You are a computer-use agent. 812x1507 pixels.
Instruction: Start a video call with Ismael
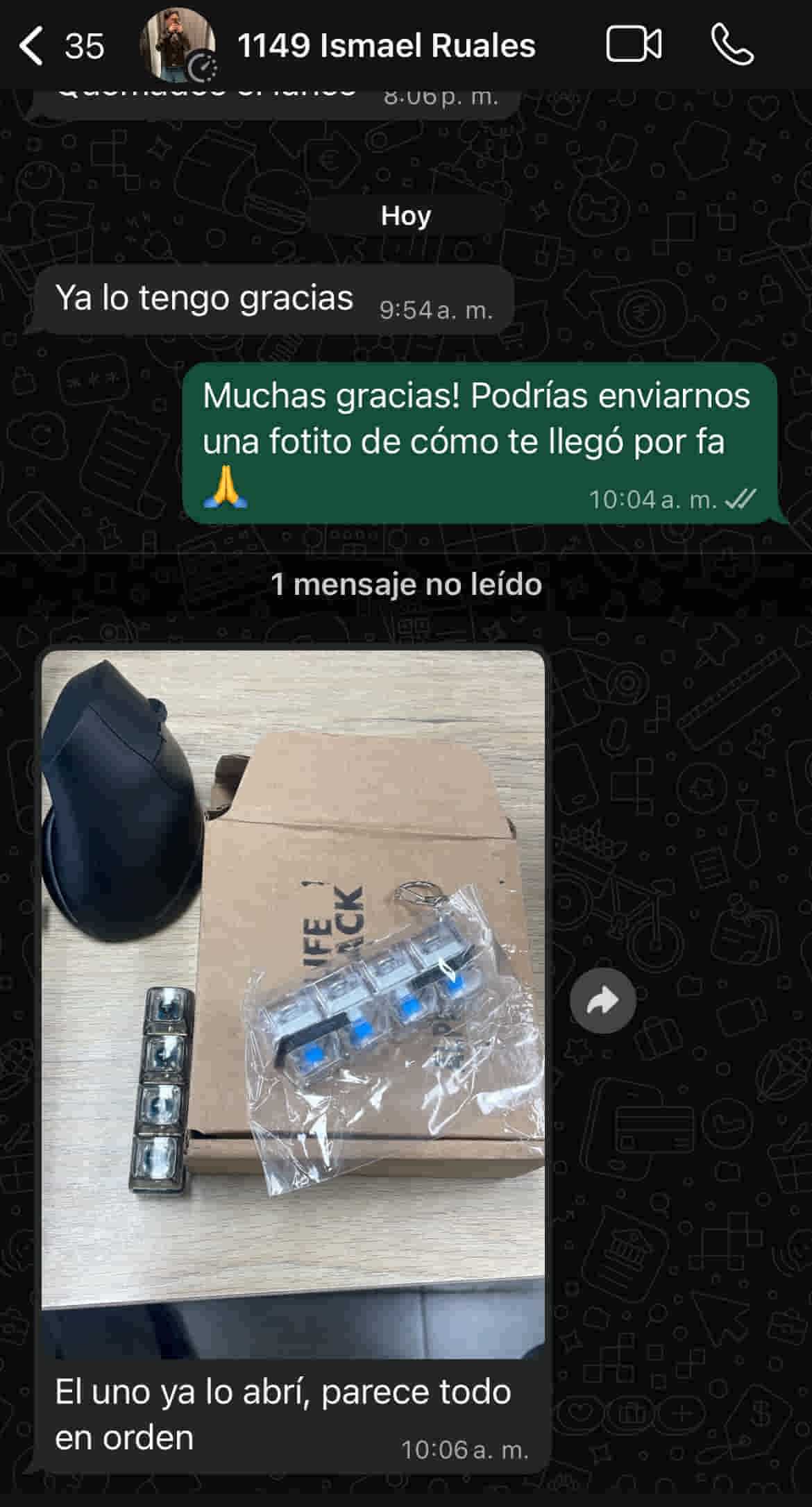click(633, 47)
